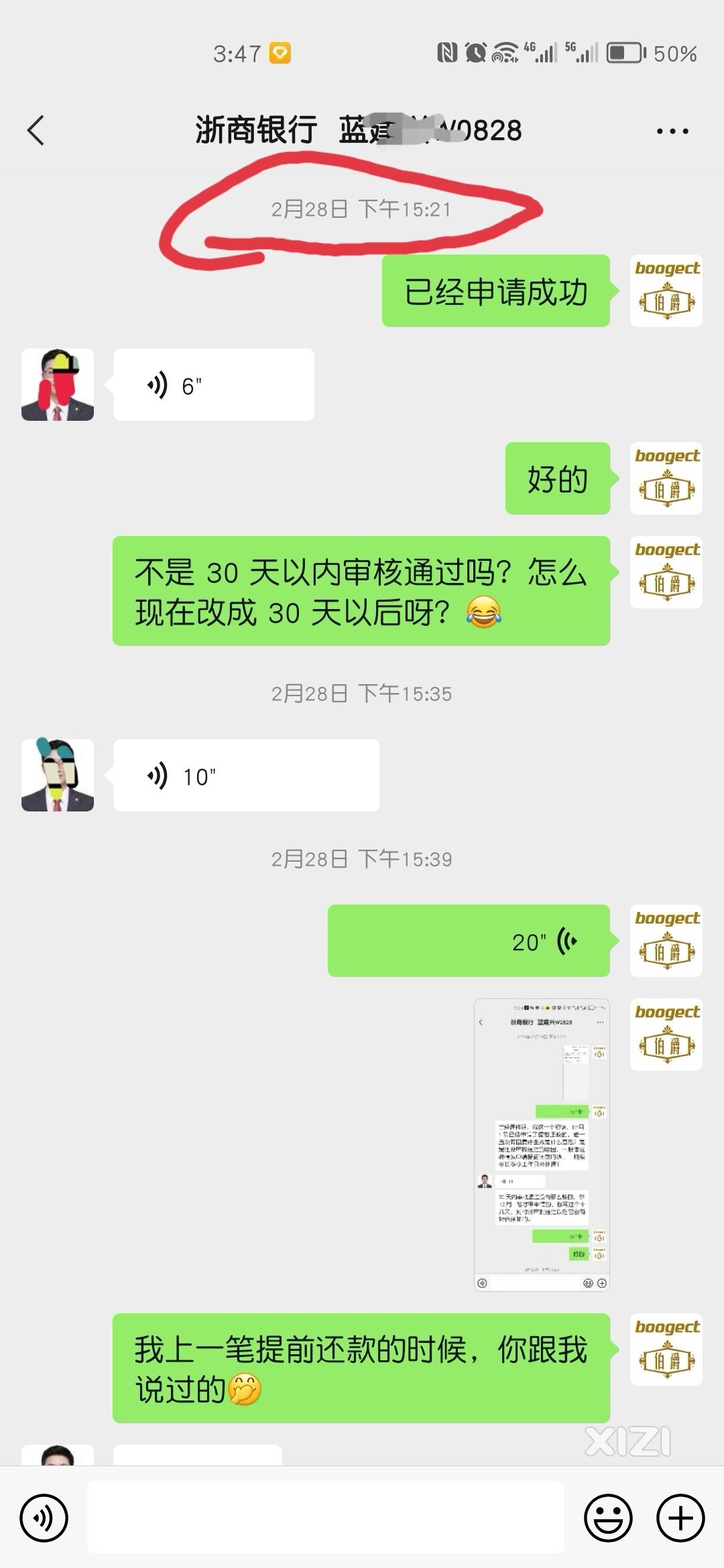
Task: Tap the message text field
Action: point(326,1518)
